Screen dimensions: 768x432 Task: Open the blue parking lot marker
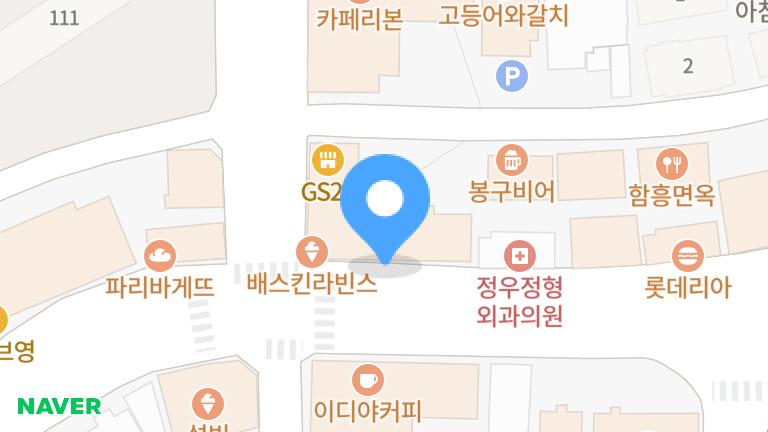click(x=512, y=74)
